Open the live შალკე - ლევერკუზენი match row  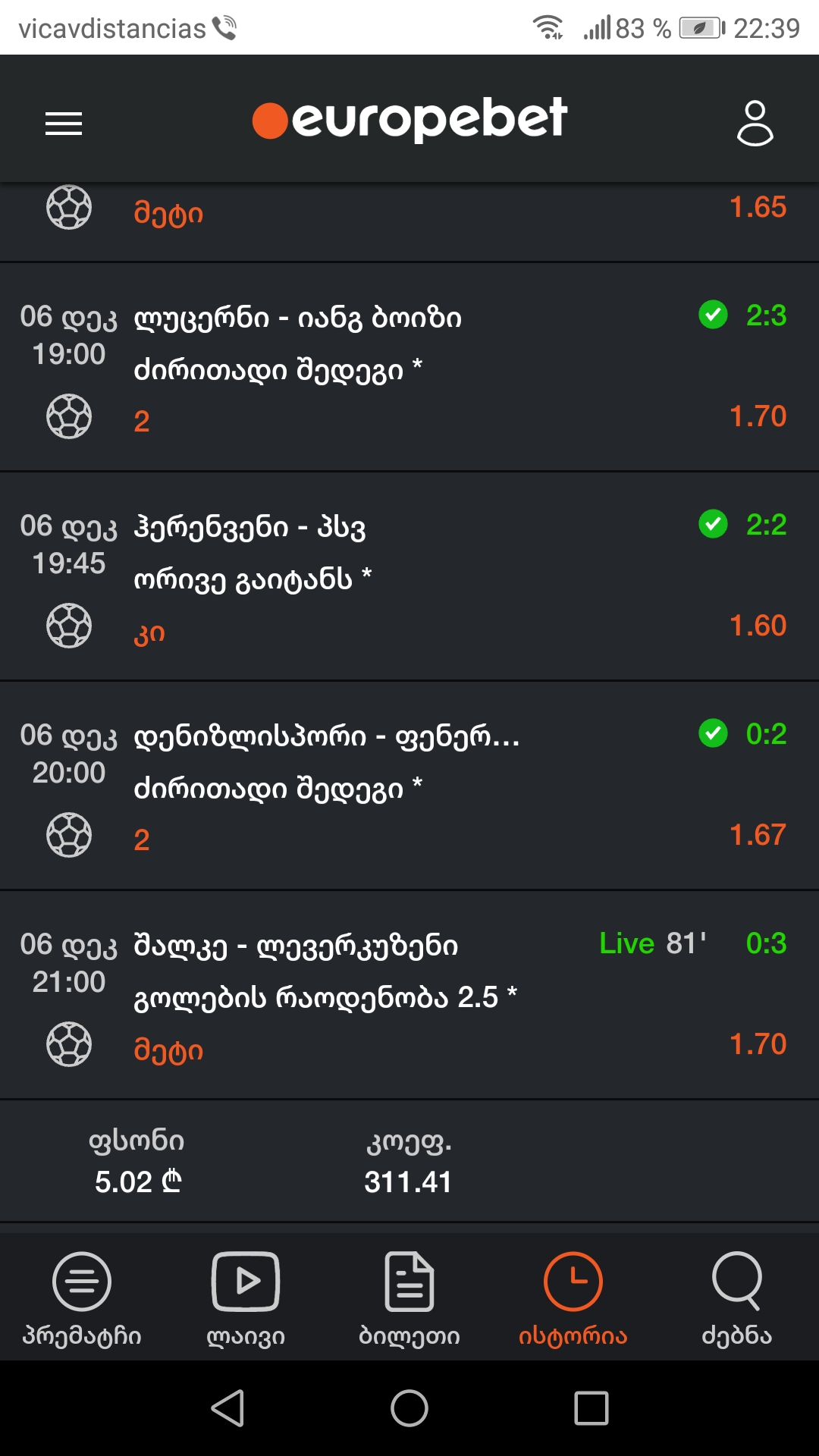pyautogui.click(x=409, y=995)
